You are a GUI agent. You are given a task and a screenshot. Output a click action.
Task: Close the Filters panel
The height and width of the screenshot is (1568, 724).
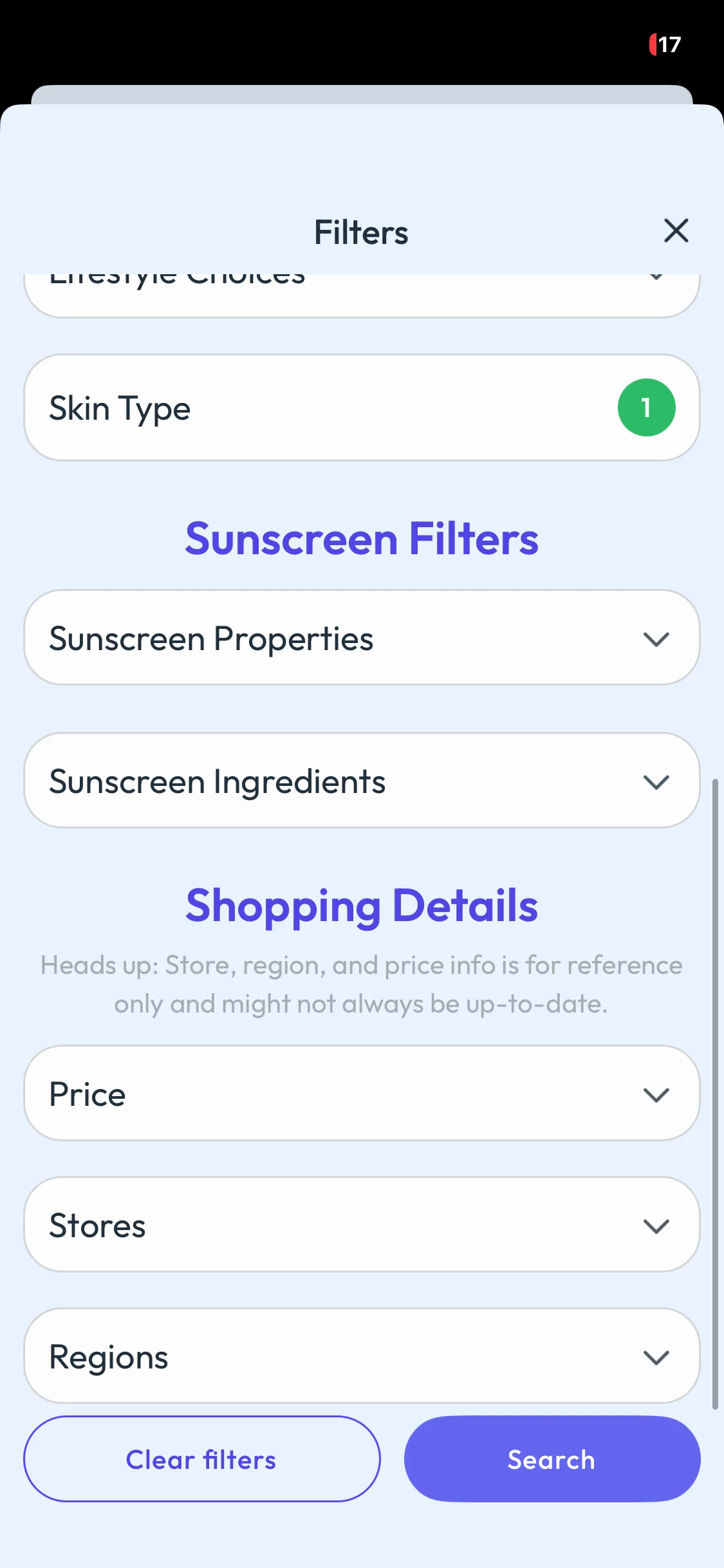(x=676, y=230)
